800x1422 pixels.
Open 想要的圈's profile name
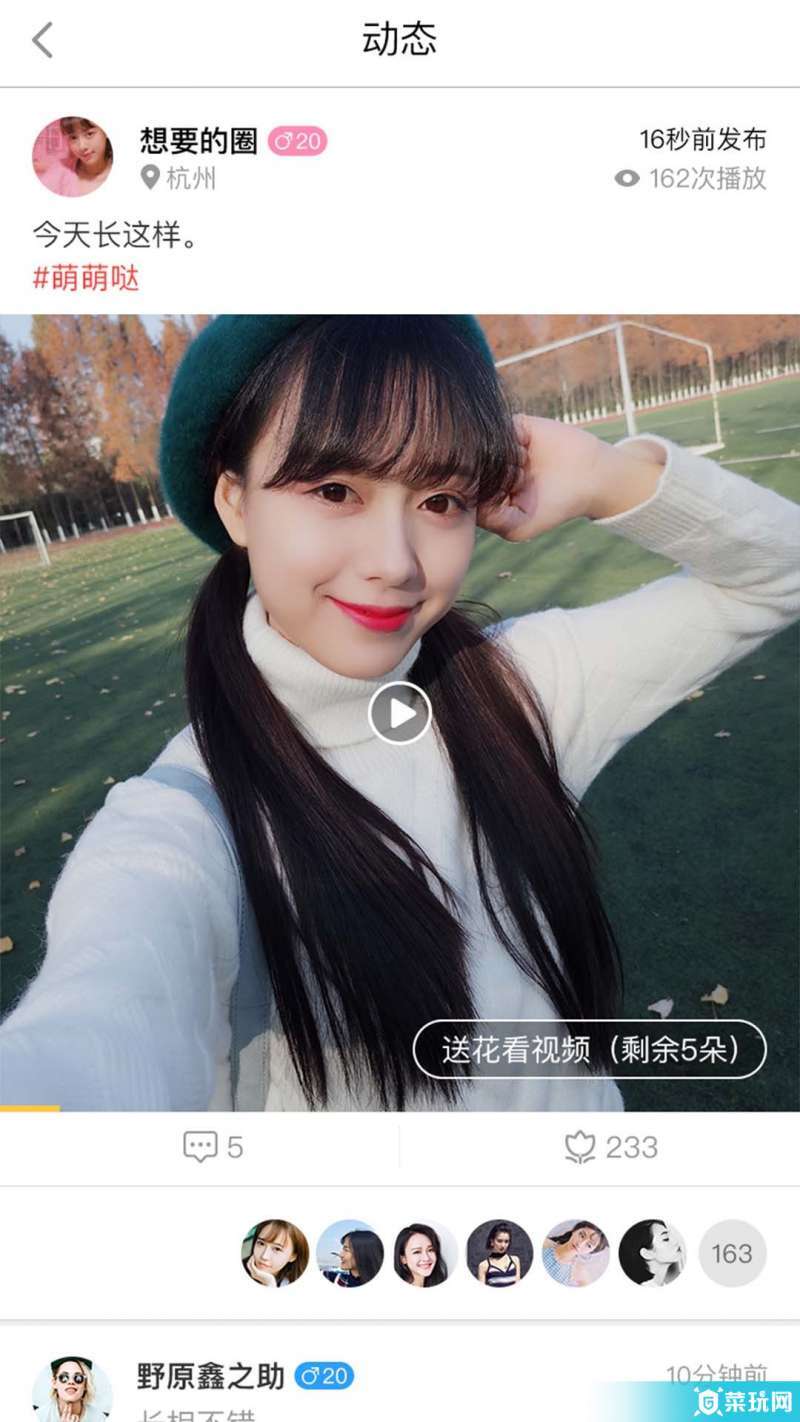pos(197,142)
